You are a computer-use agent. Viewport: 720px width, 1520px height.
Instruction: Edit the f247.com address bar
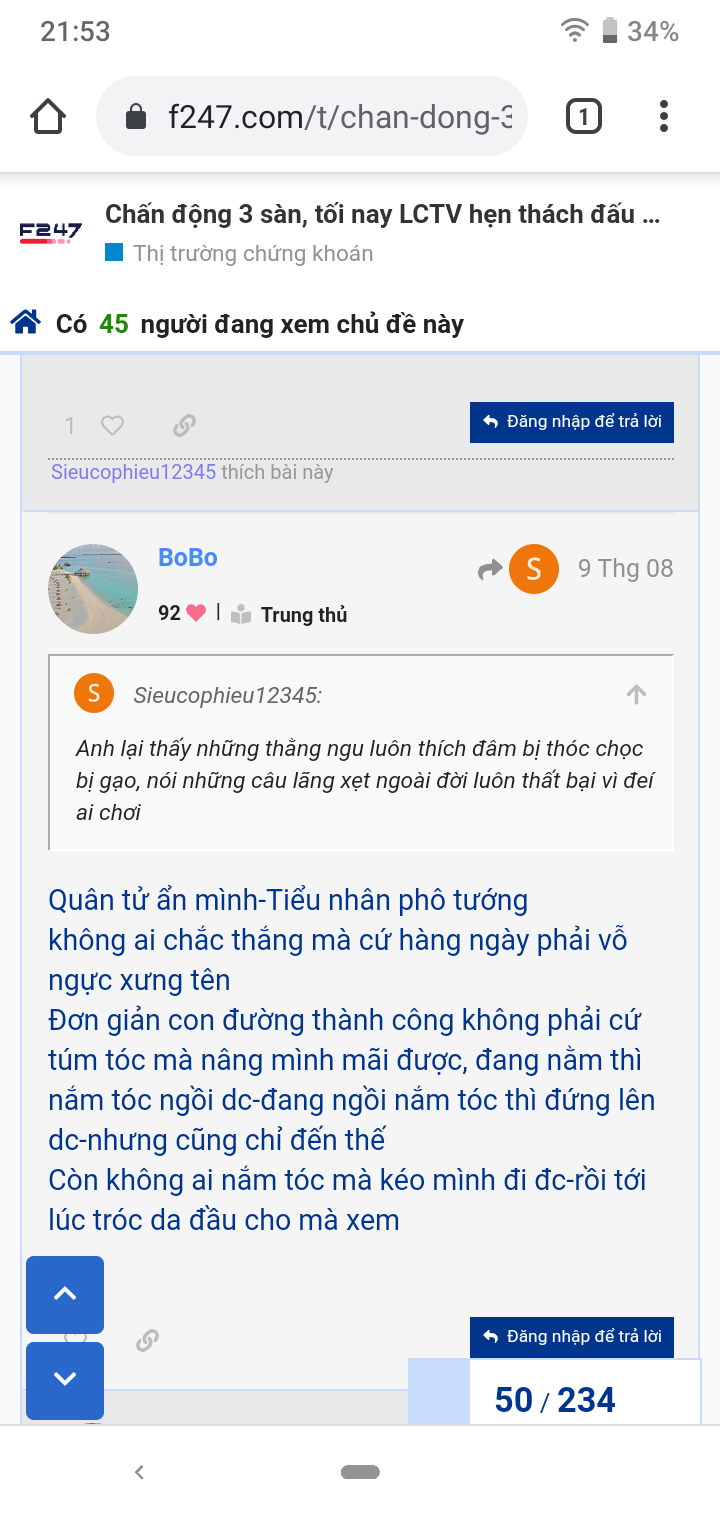pos(340,117)
